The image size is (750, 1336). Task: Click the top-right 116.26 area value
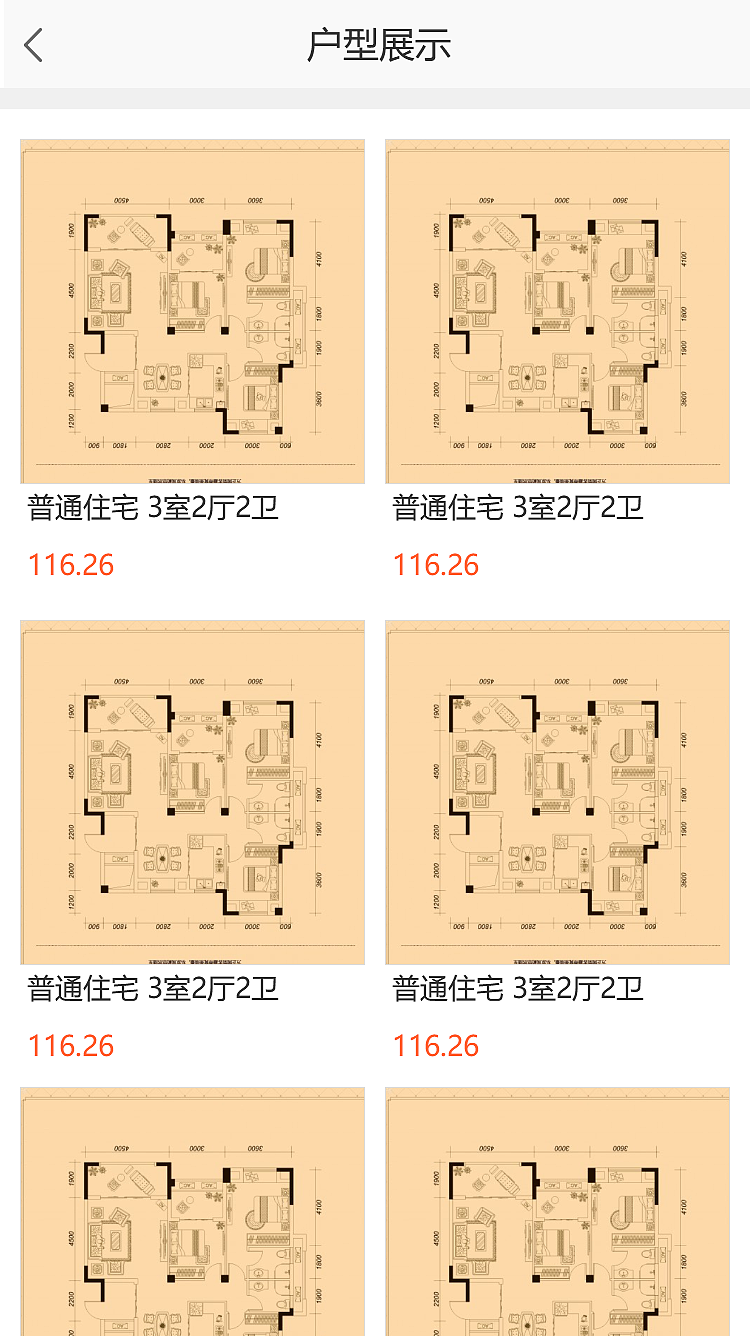point(435,564)
